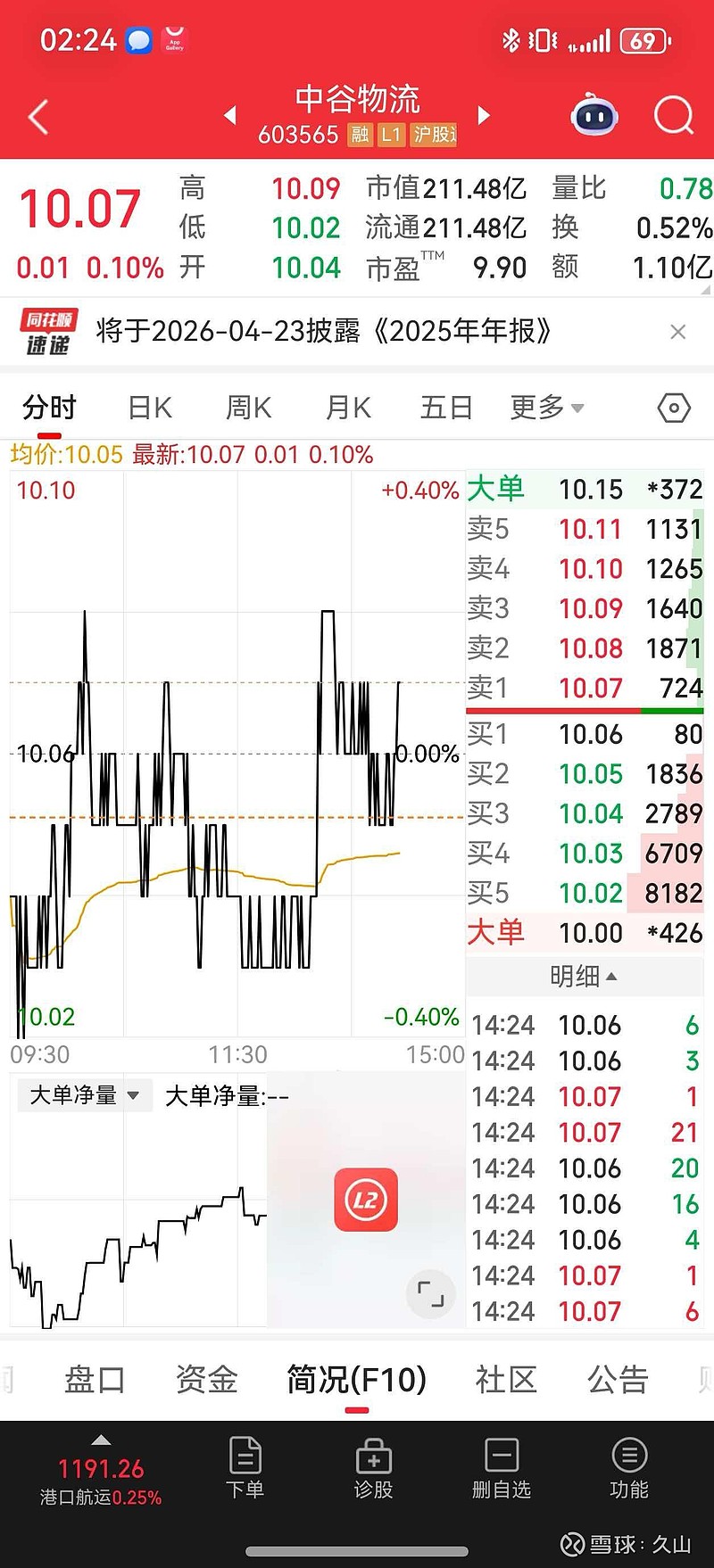The image size is (714, 1568).
Task: Open the 功能 functions icon
Action: coord(628,1467)
